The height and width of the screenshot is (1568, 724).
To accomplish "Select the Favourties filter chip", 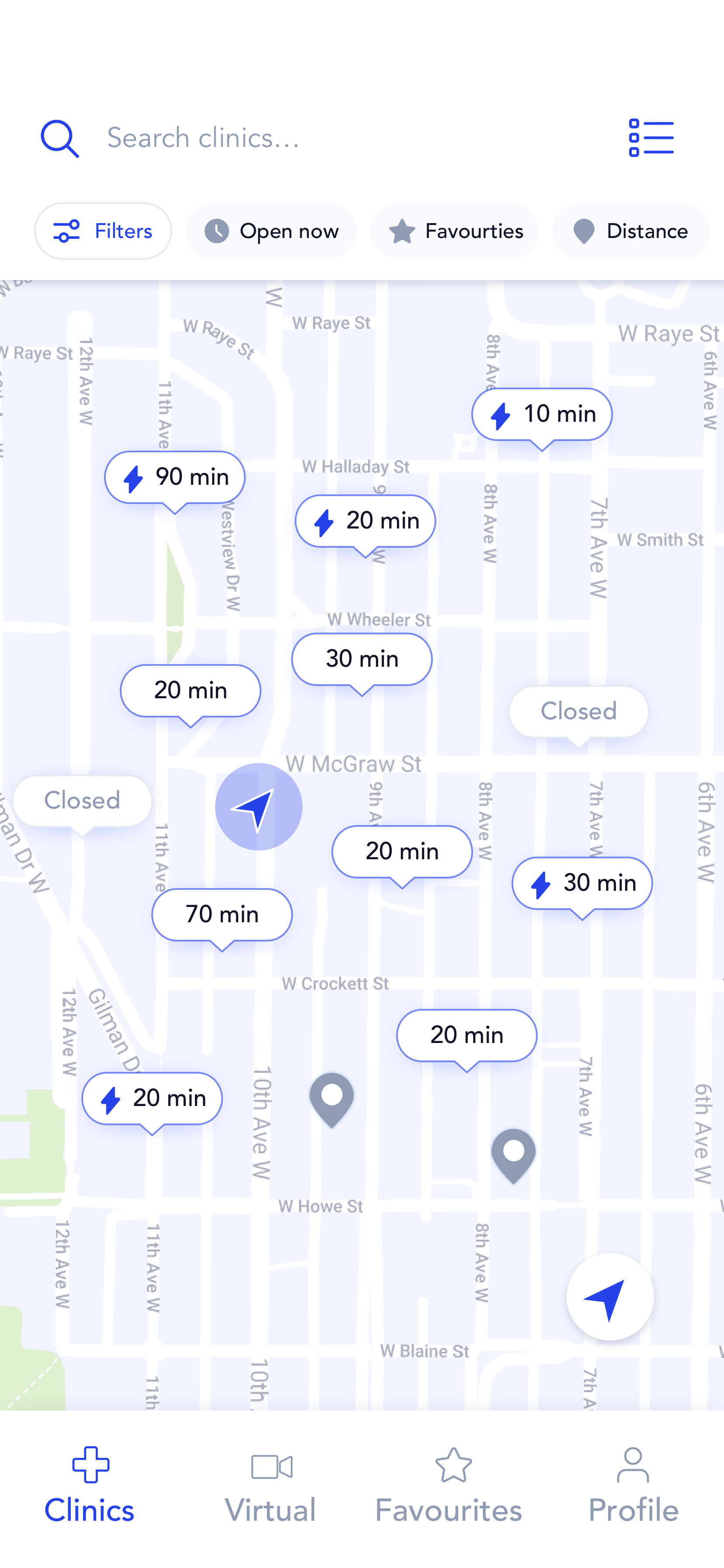I will pos(455,231).
